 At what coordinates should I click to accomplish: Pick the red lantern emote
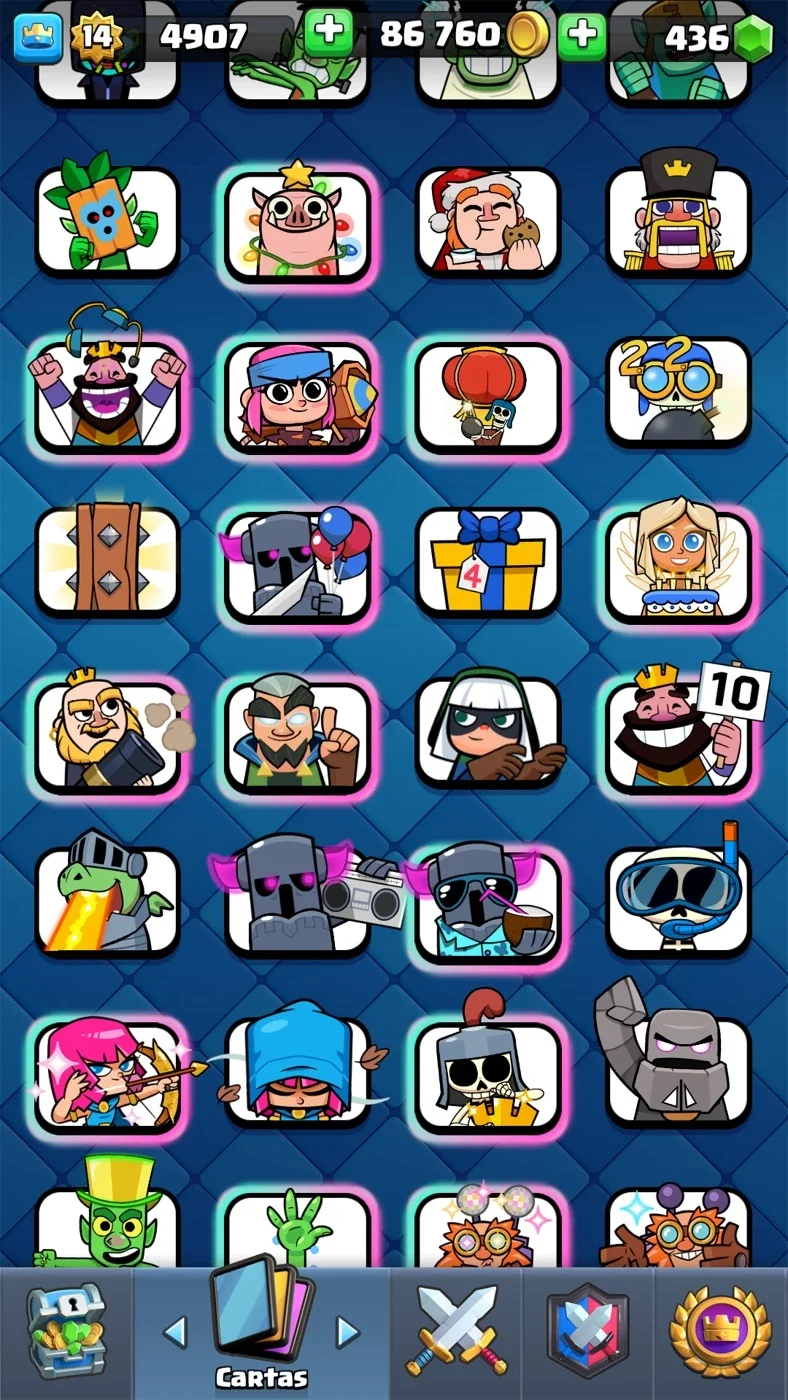tap(488, 396)
